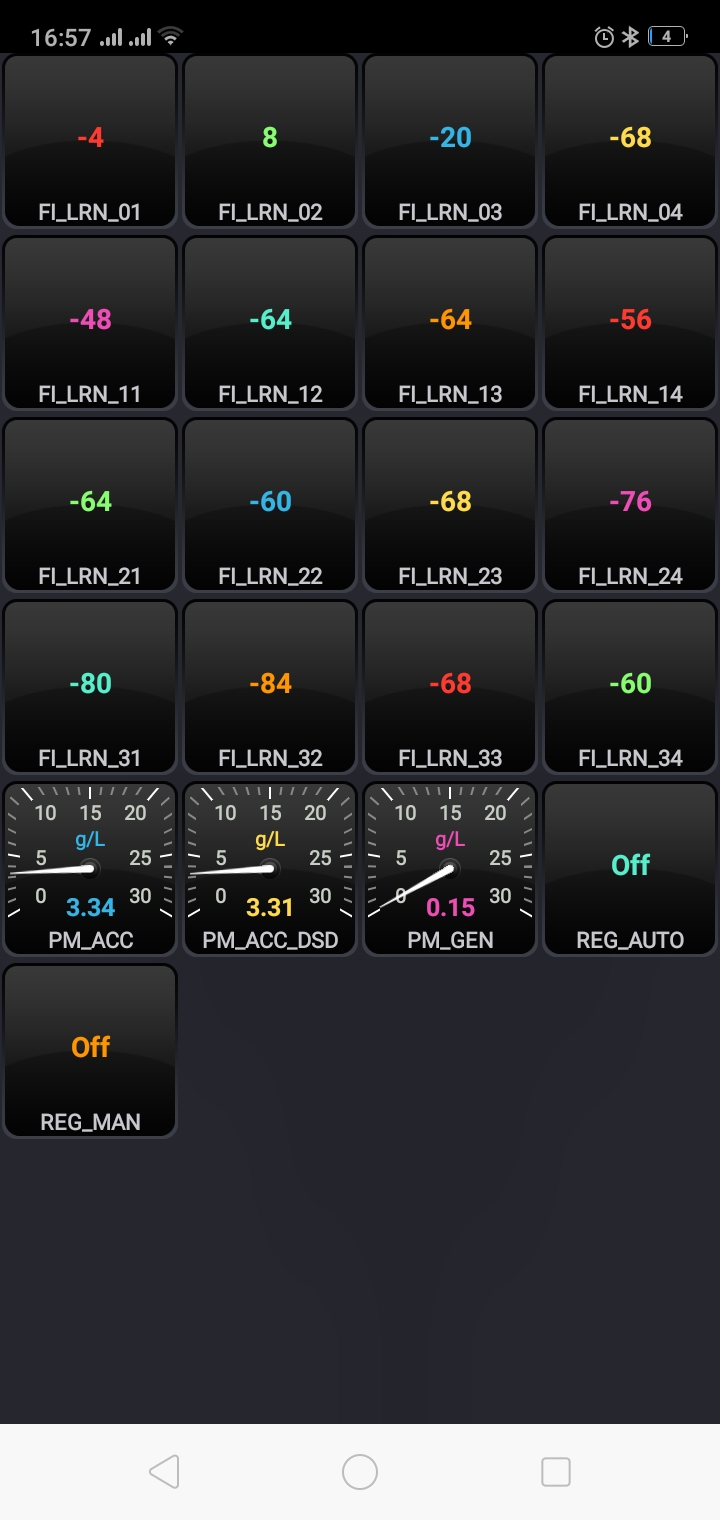Select the FI_LRN_21 tile
This screenshot has height=1520, width=720.
90,504
